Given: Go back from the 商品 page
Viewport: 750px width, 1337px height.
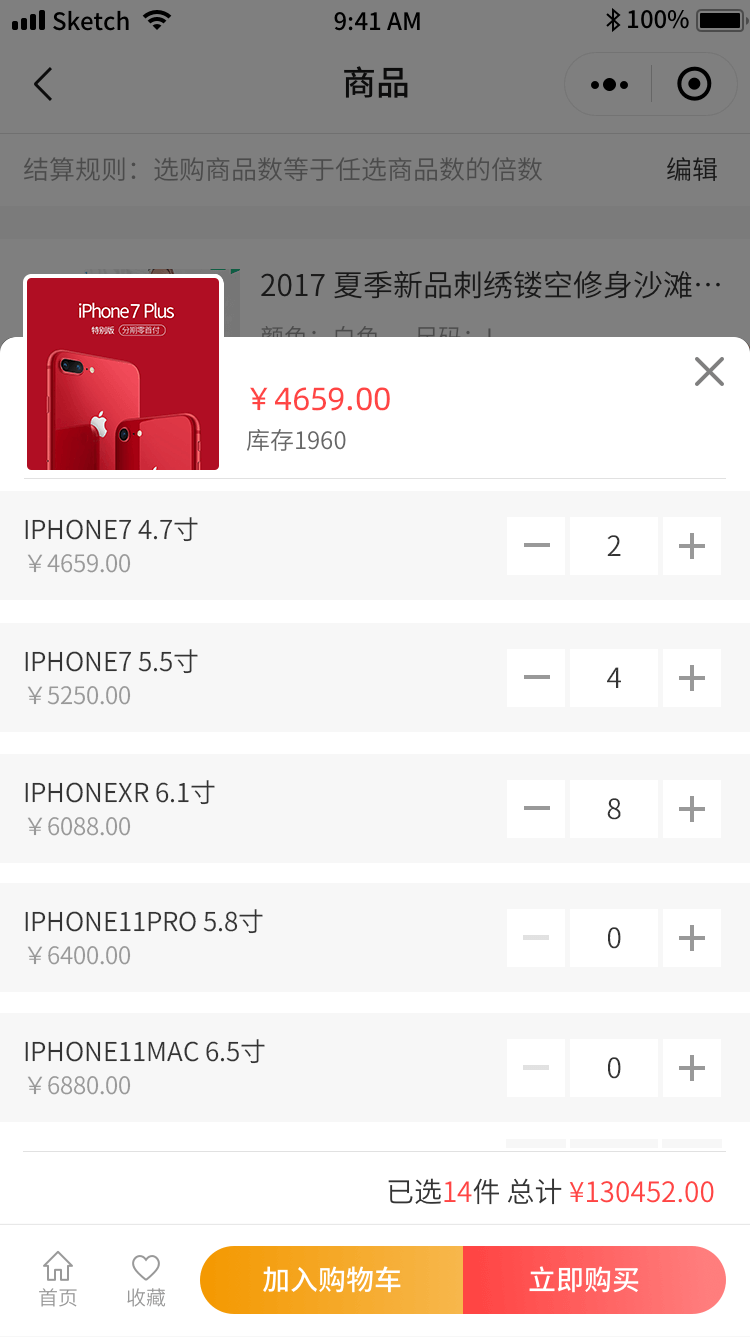Looking at the screenshot, I should click(43, 84).
